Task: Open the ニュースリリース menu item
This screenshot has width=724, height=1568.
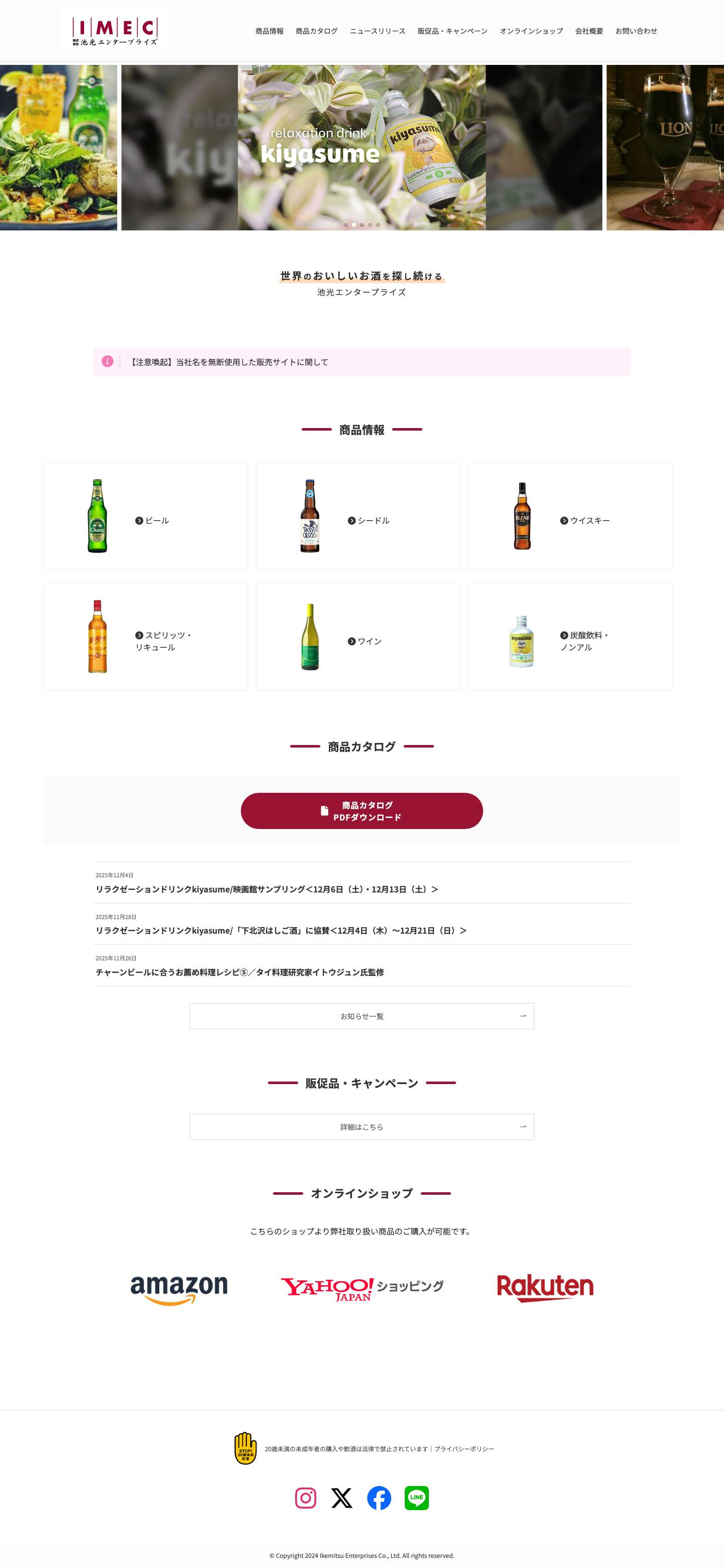Action: [378, 31]
